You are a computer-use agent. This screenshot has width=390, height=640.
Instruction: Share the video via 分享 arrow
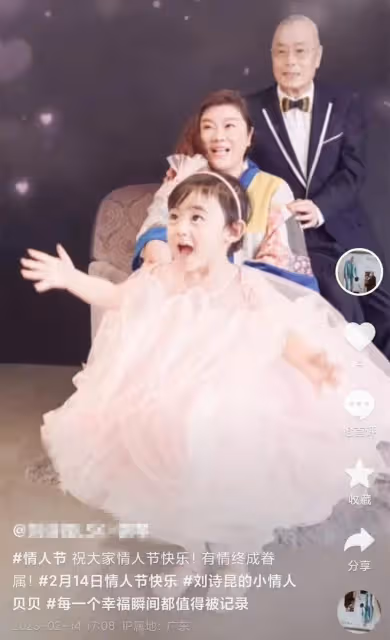359,540
